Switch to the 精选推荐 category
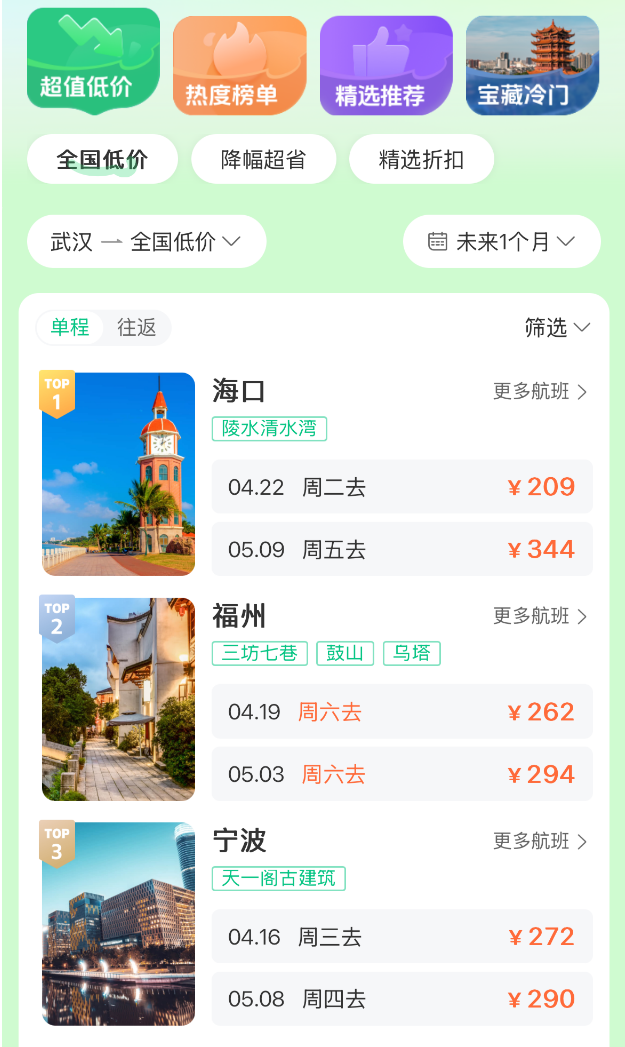 tap(386, 65)
